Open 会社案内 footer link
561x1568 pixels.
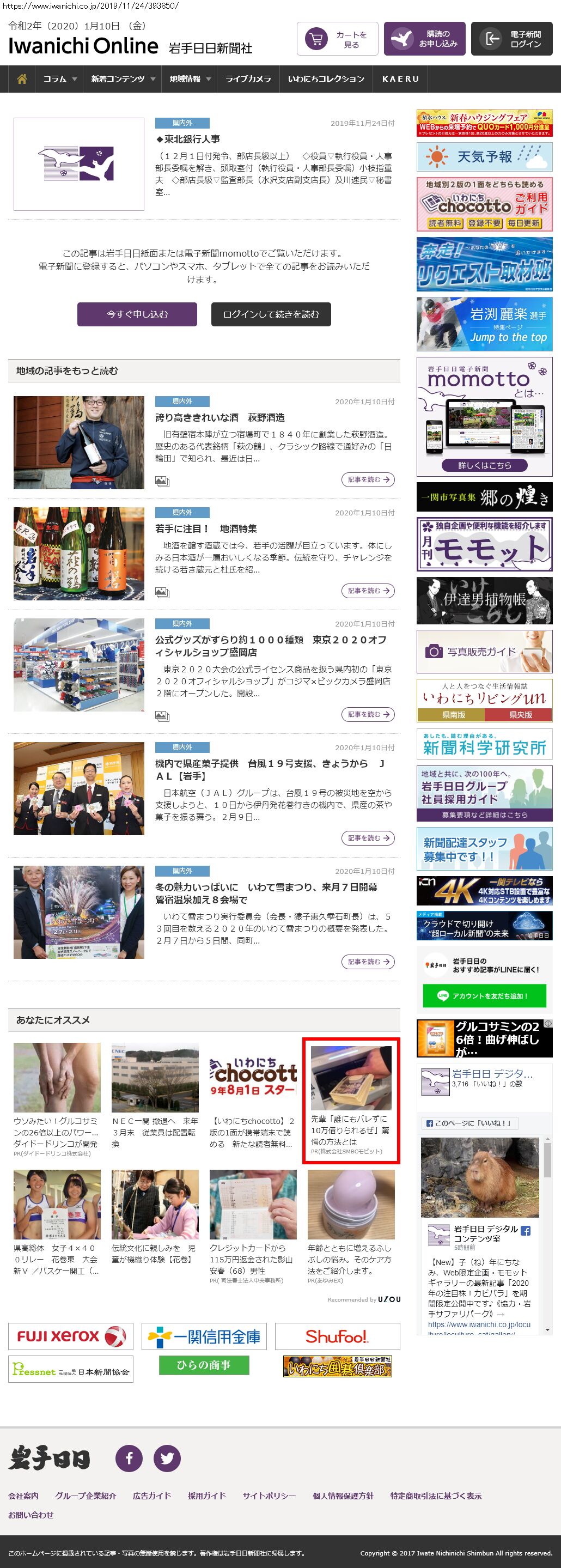[23, 1496]
